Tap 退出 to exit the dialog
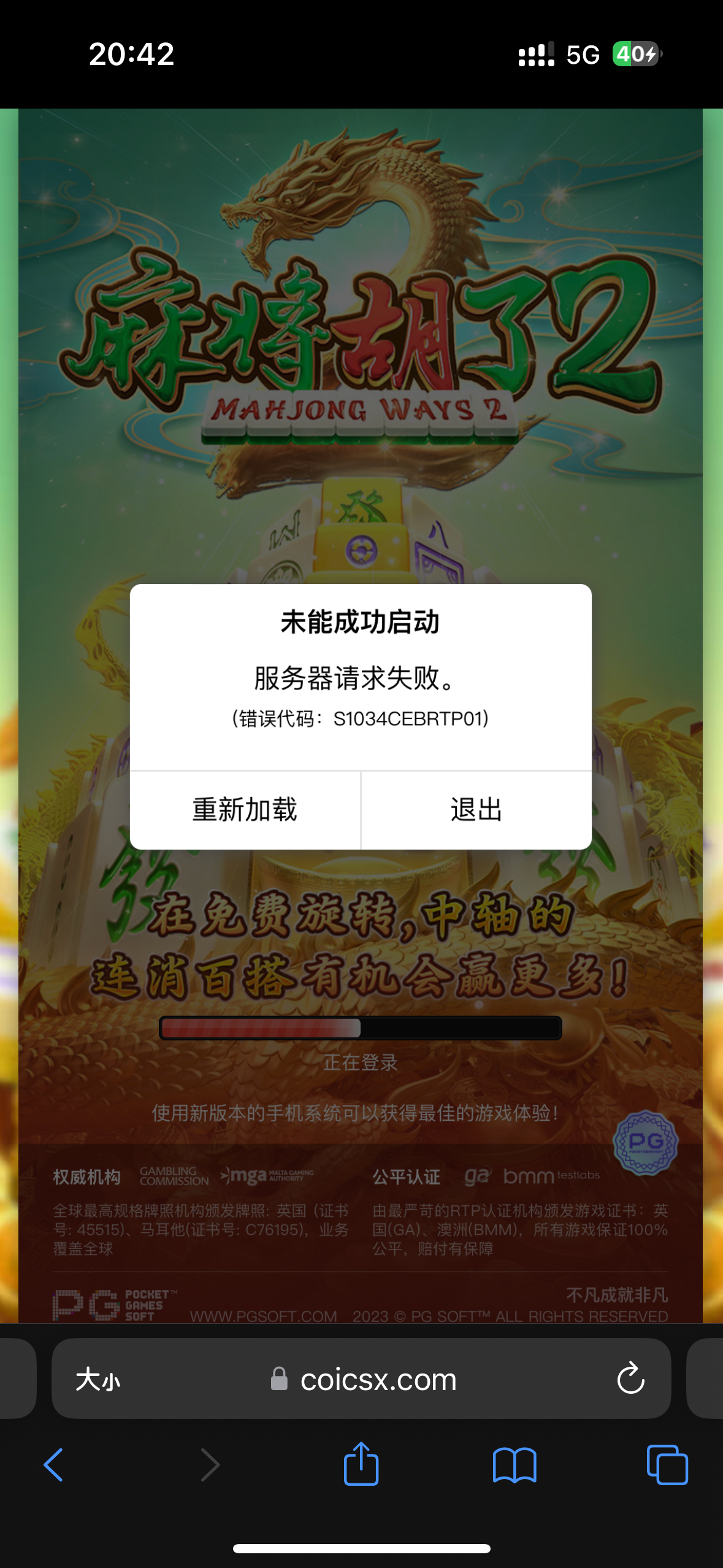The height and width of the screenshot is (1568, 723). (x=476, y=810)
